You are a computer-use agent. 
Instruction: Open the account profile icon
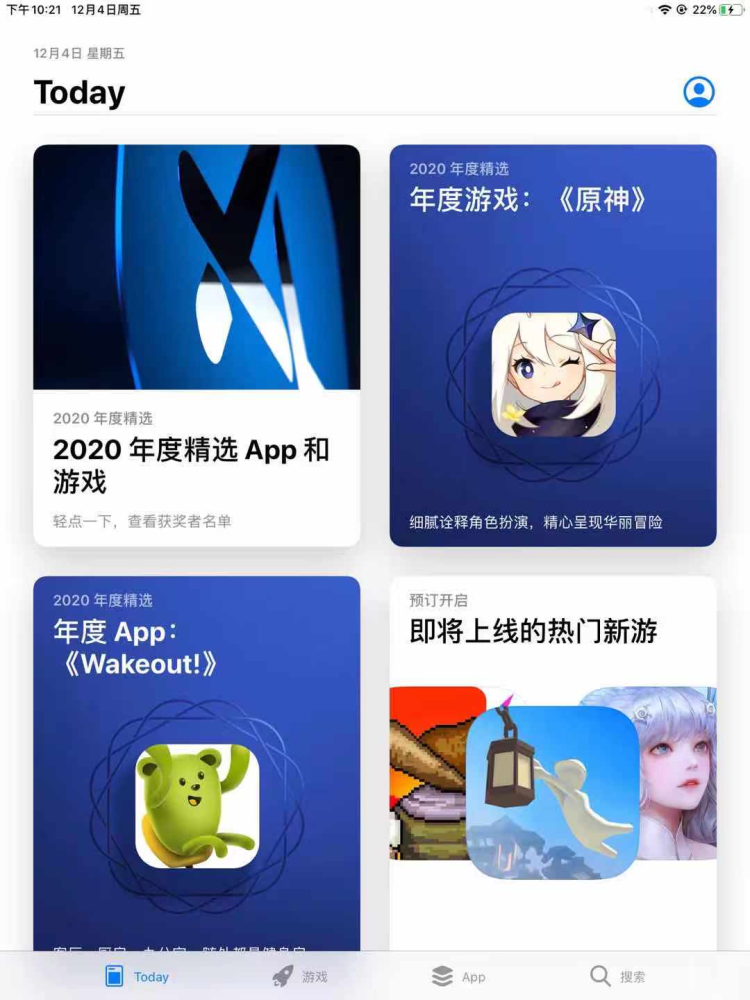click(699, 92)
